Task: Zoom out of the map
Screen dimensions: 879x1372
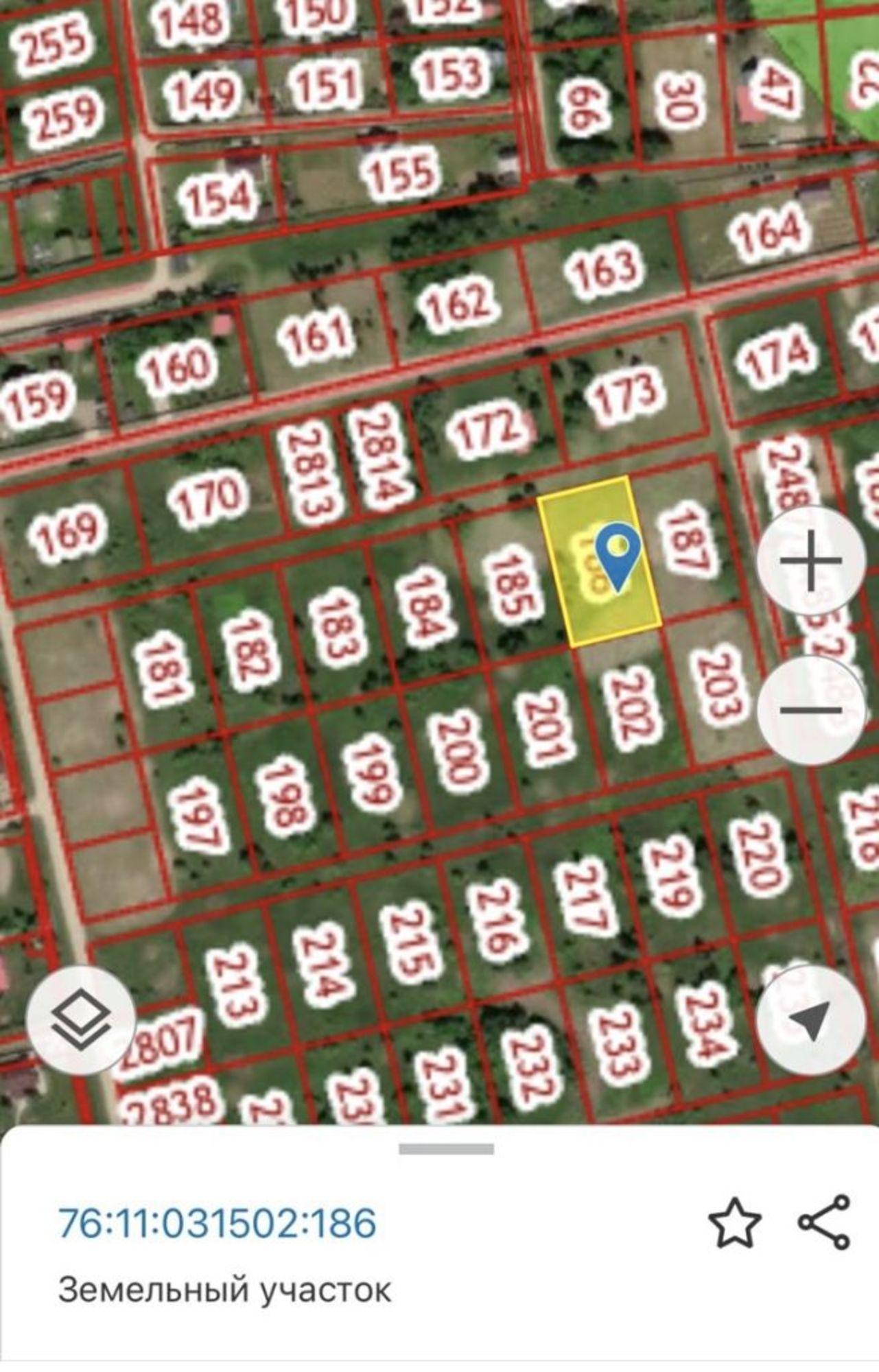Action: 810,710
